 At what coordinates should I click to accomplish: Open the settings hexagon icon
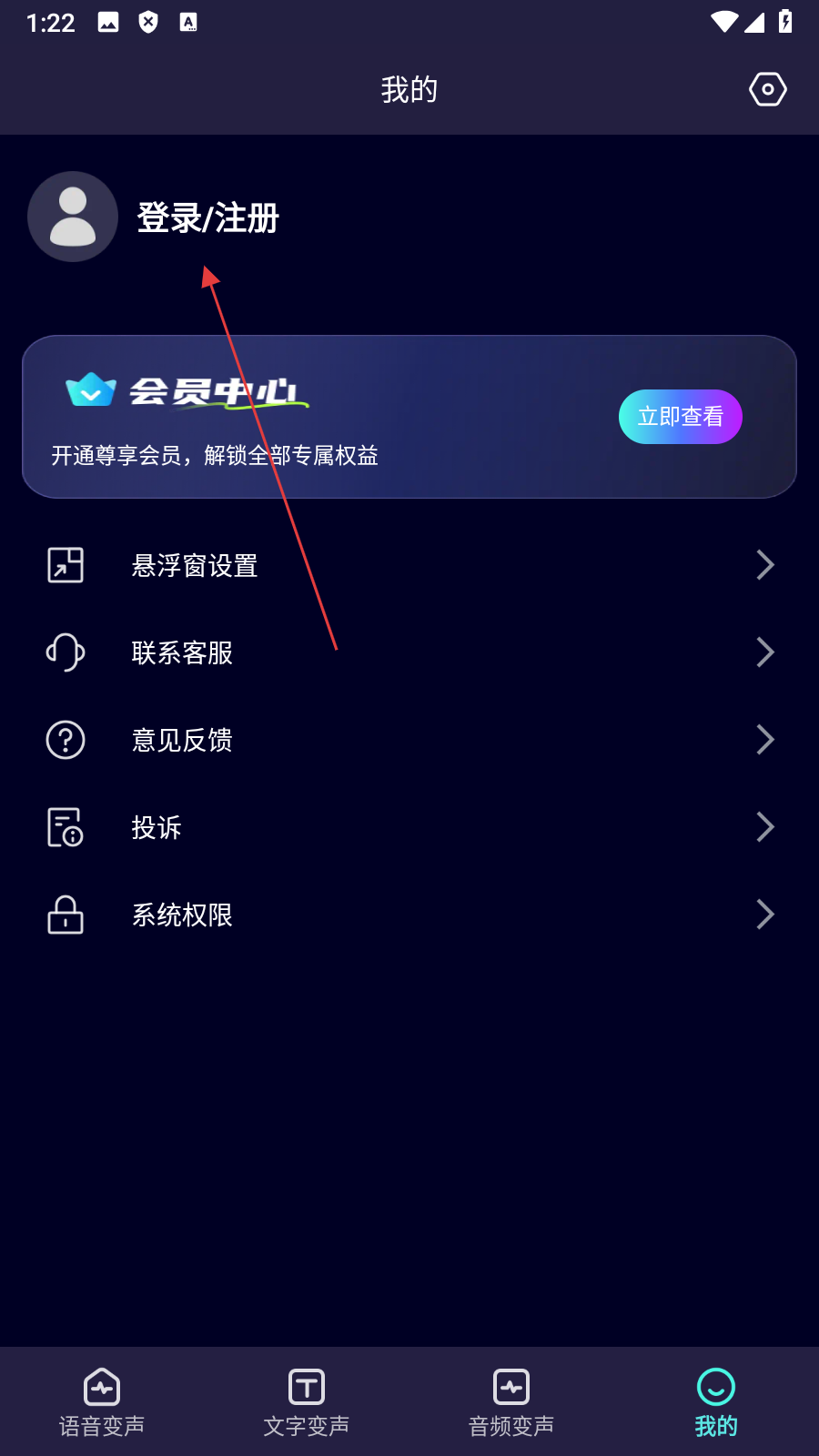pyautogui.click(x=767, y=89)
